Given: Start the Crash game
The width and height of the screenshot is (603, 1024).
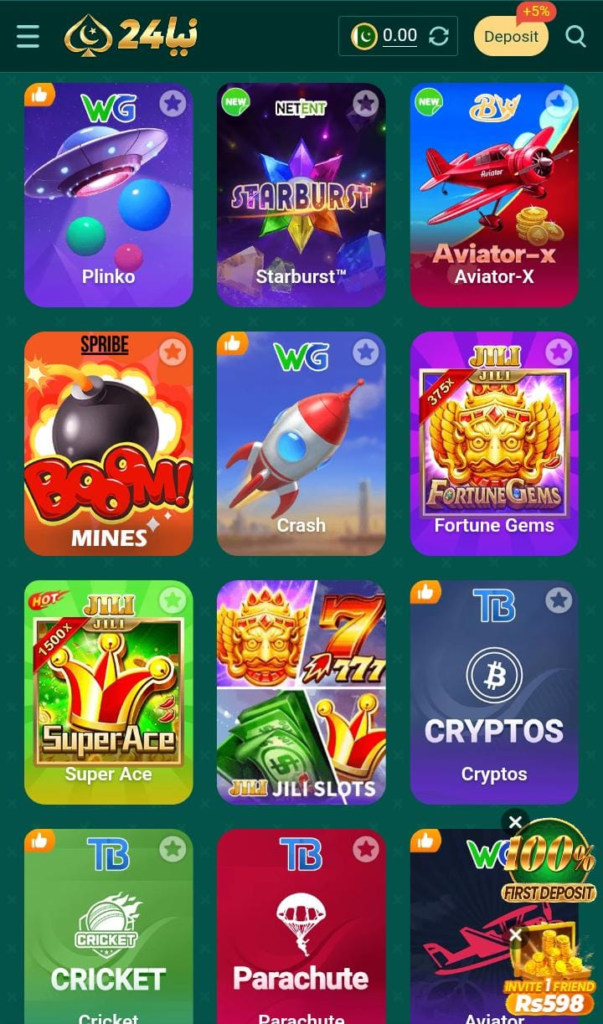Looking at the screenshot, I should [301, 450].
